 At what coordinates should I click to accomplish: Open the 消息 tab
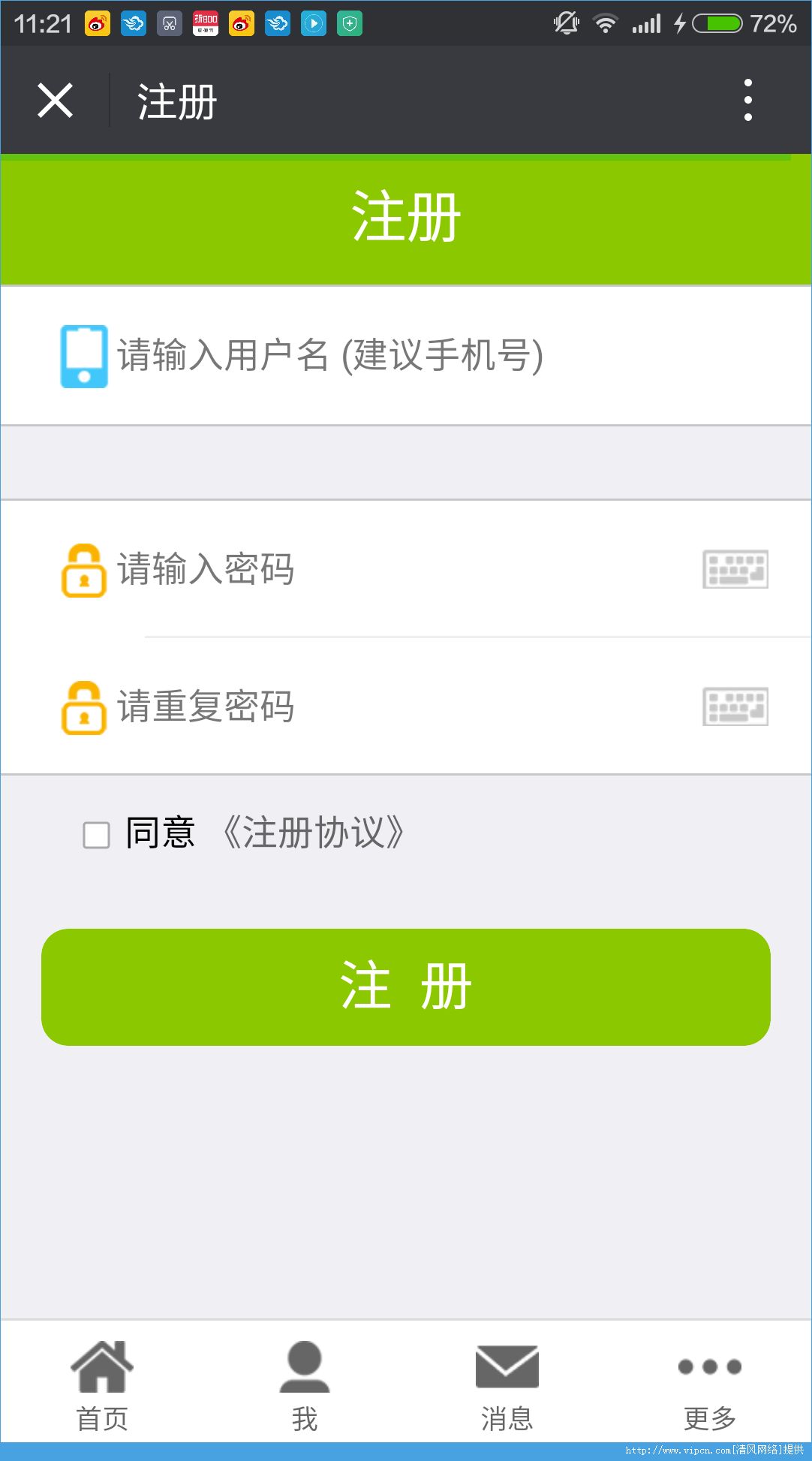coord(507,1385)
